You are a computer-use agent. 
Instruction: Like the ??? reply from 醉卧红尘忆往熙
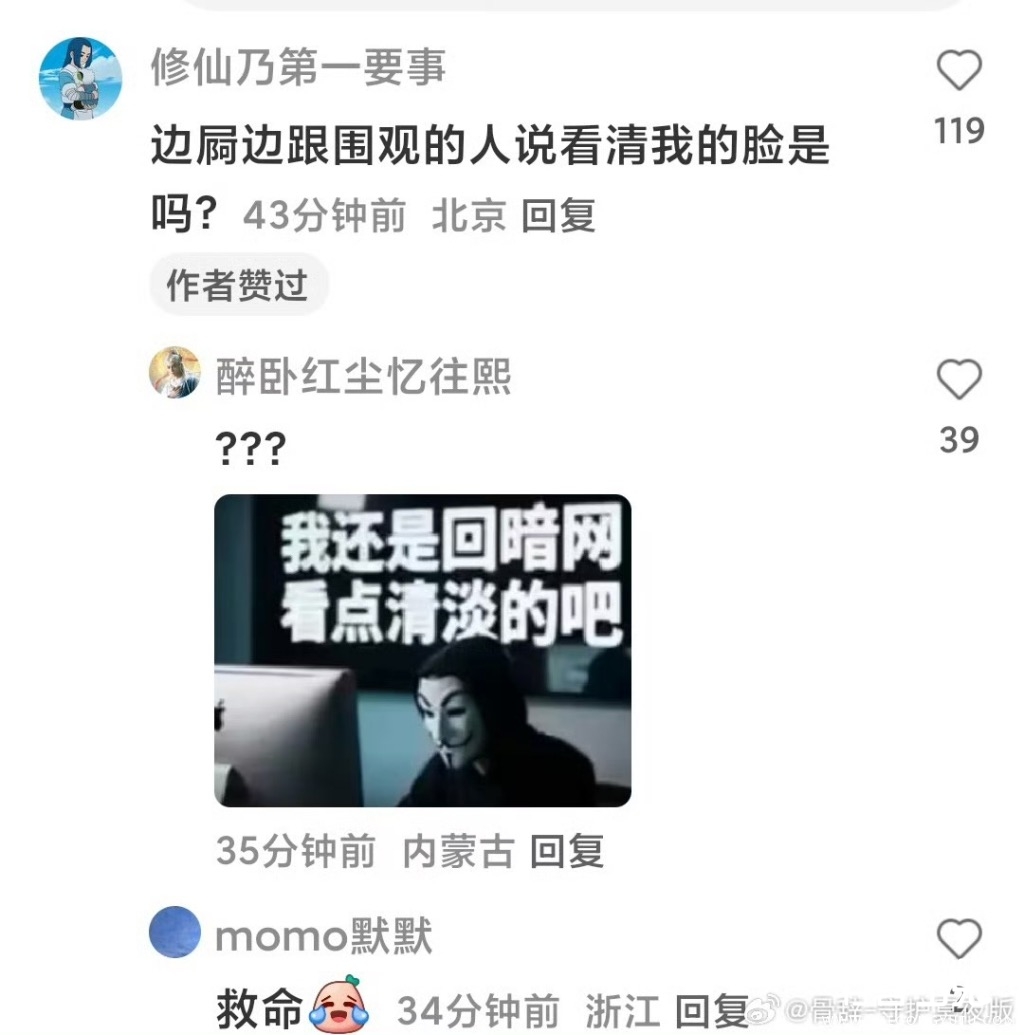pos(959,380)
